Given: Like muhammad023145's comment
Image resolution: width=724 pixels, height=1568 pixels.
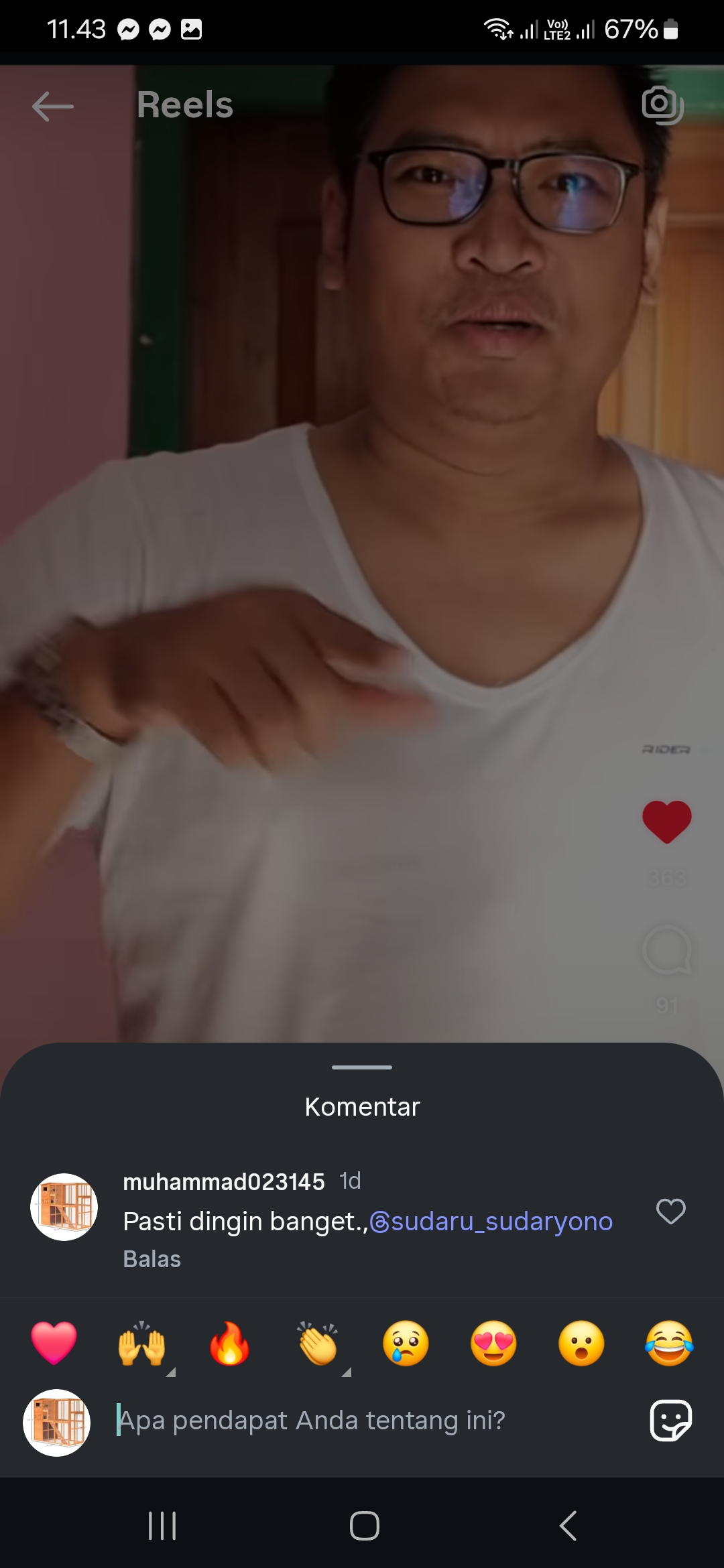Looking at the screenshot, I should pos(670,1212).
